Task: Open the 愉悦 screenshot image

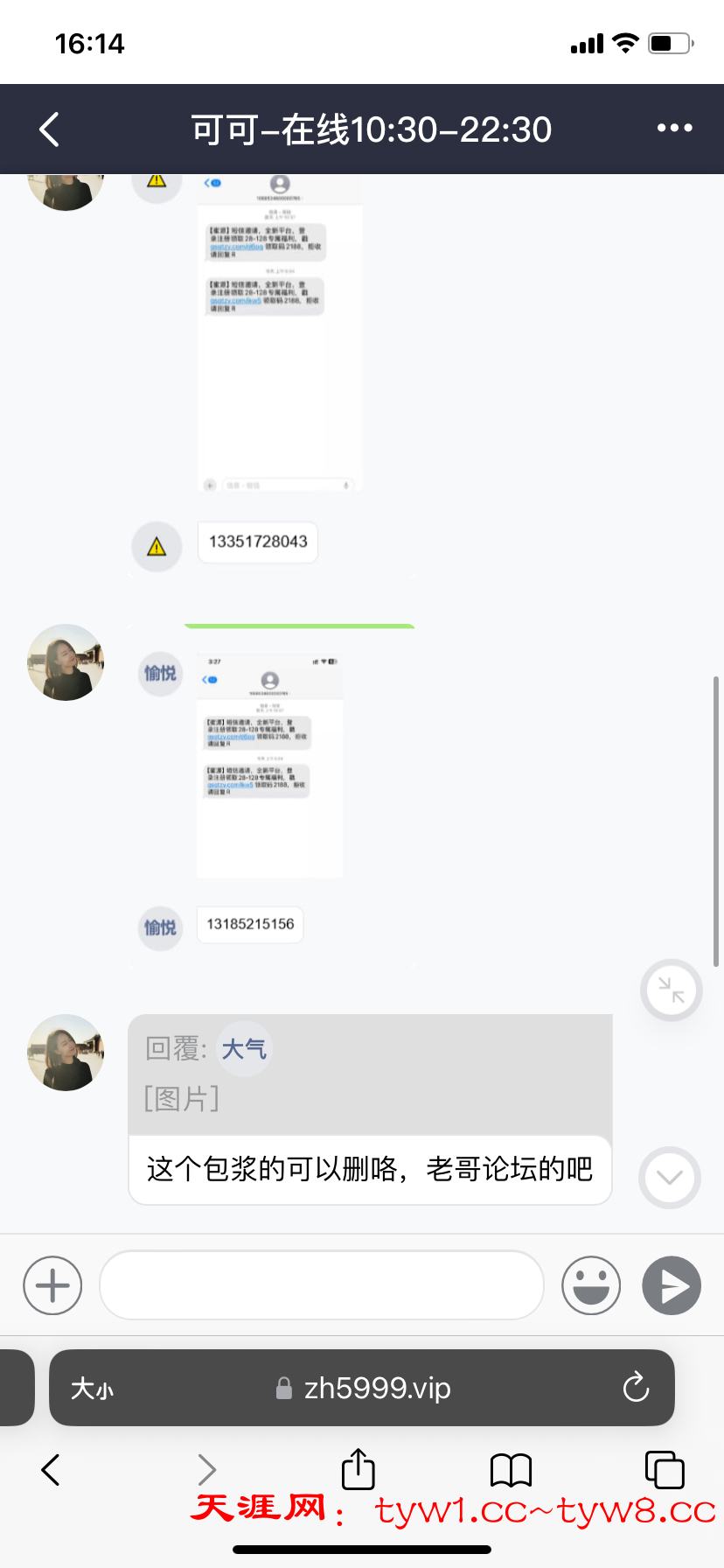Action: [269, 764]
